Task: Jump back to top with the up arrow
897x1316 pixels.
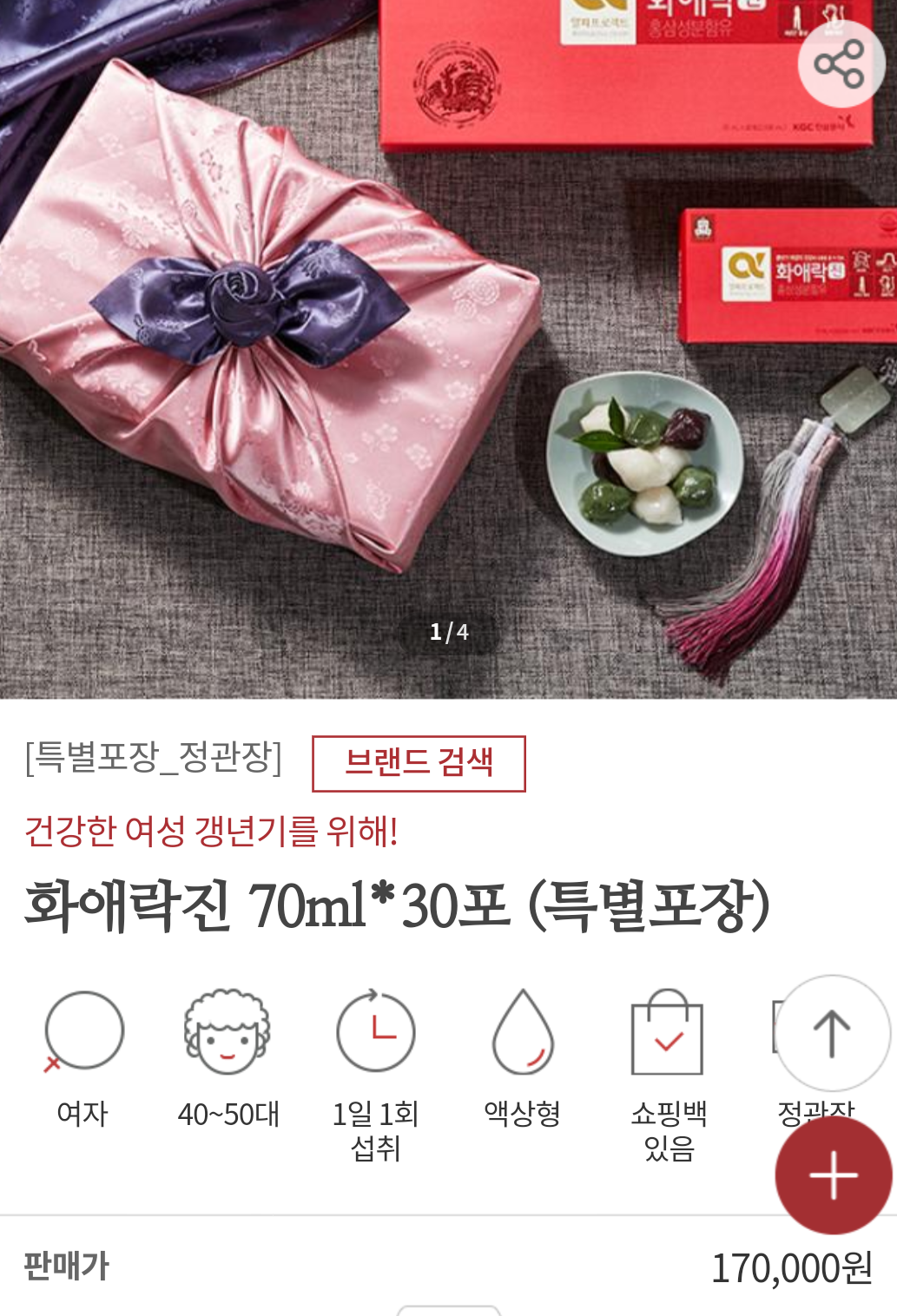Action: tap(832, 1033)
